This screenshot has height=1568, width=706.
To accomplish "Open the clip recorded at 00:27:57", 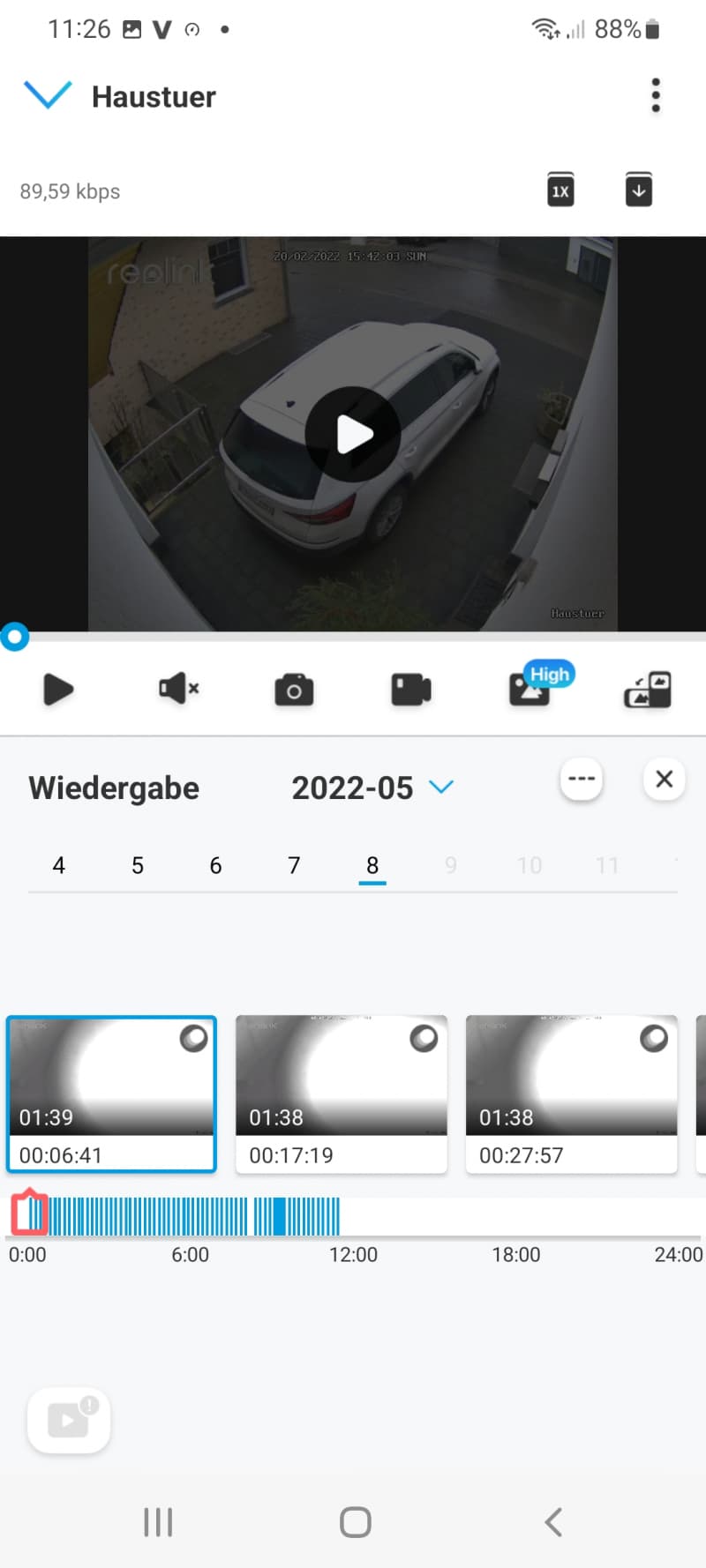I will 571,1094.
